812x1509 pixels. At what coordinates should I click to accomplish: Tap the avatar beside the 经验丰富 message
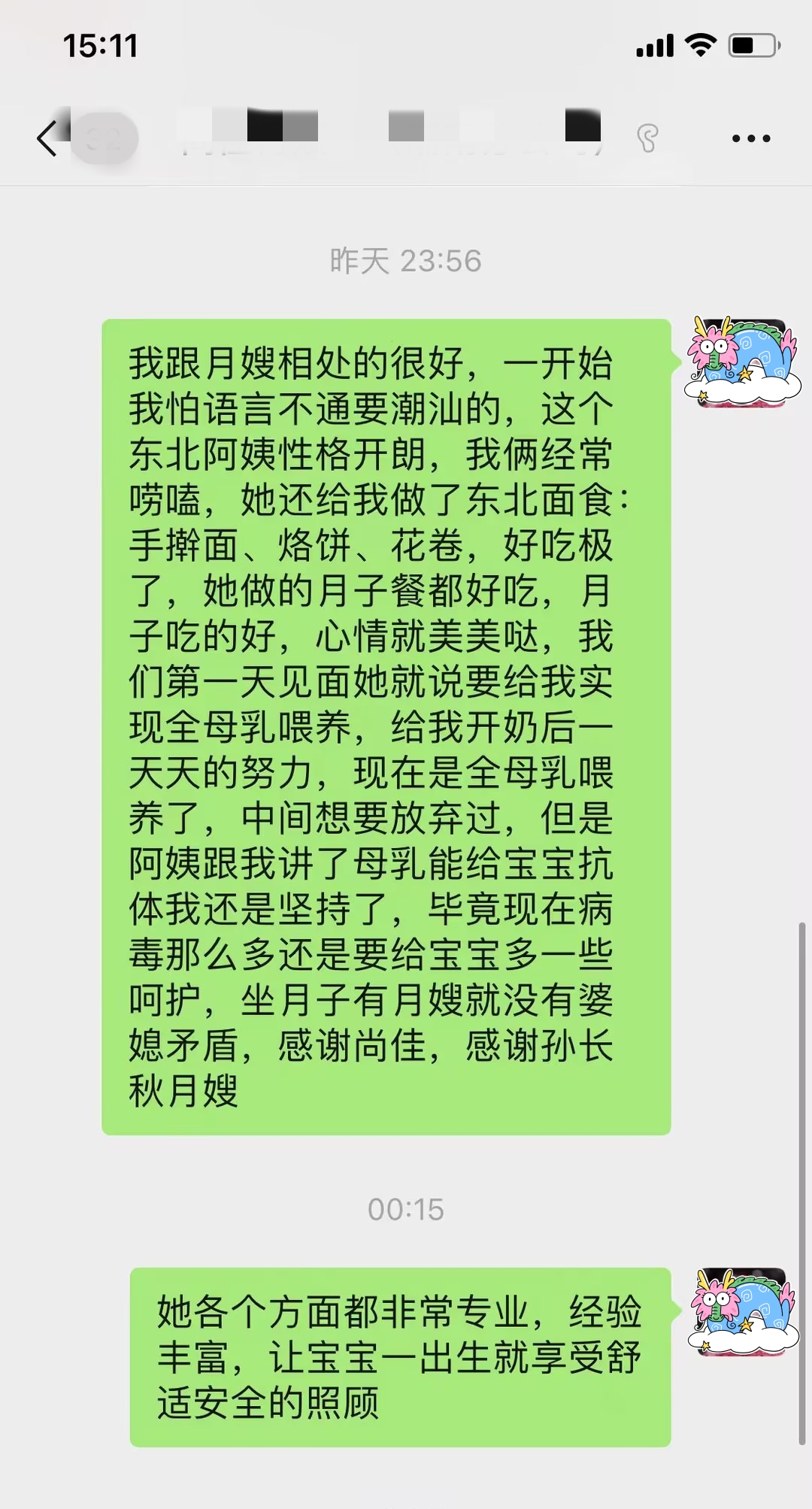(742, 1311)
